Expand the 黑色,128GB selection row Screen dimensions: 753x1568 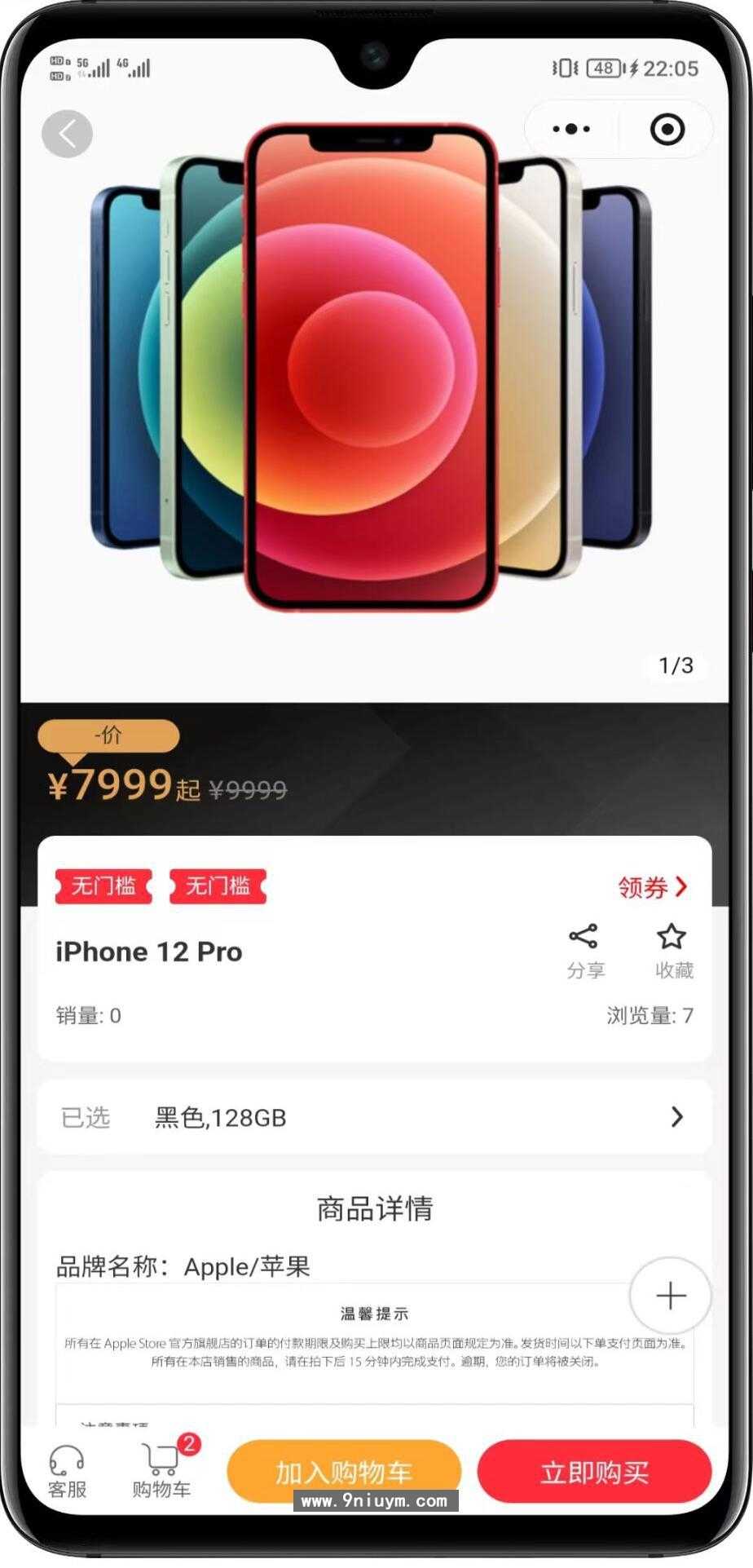click(x=375, y=1118)
